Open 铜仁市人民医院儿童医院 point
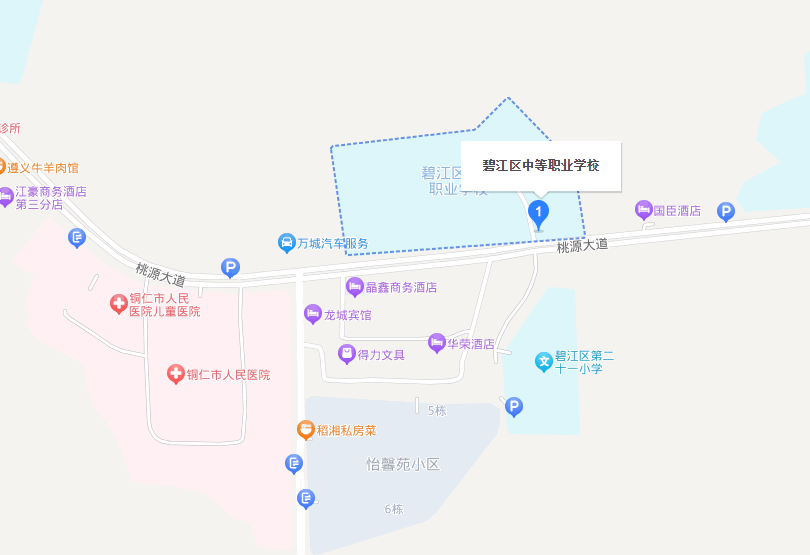The image size is (810, 555). tap(119, 303)
